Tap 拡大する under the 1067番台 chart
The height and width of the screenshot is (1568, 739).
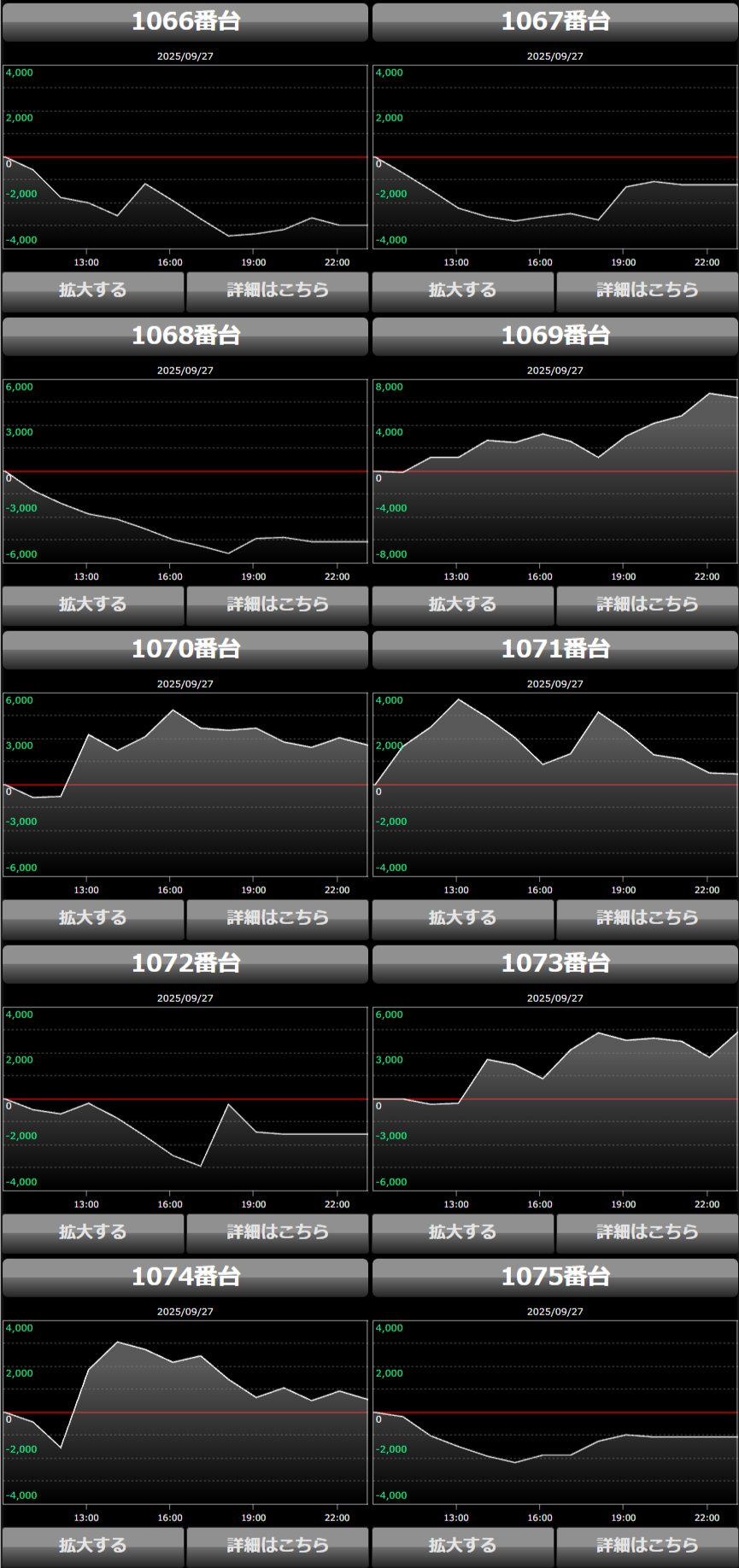(x=463, y=290)
